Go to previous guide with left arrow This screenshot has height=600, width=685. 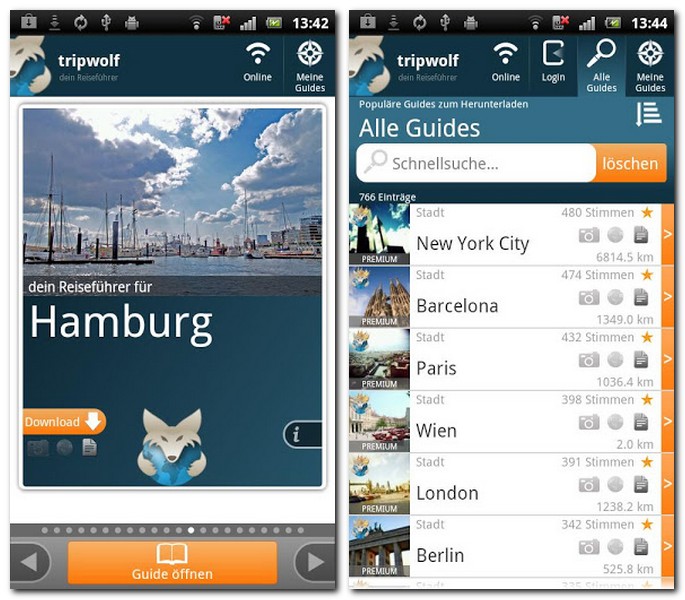30,562
